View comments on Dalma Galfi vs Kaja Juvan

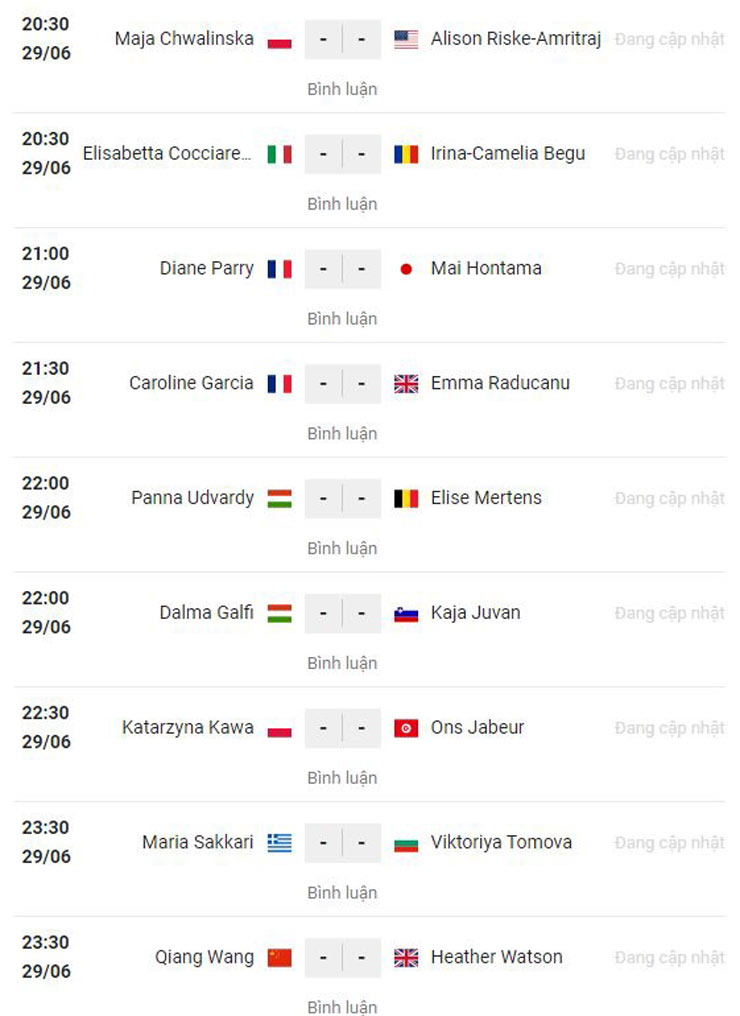[342, 663]
